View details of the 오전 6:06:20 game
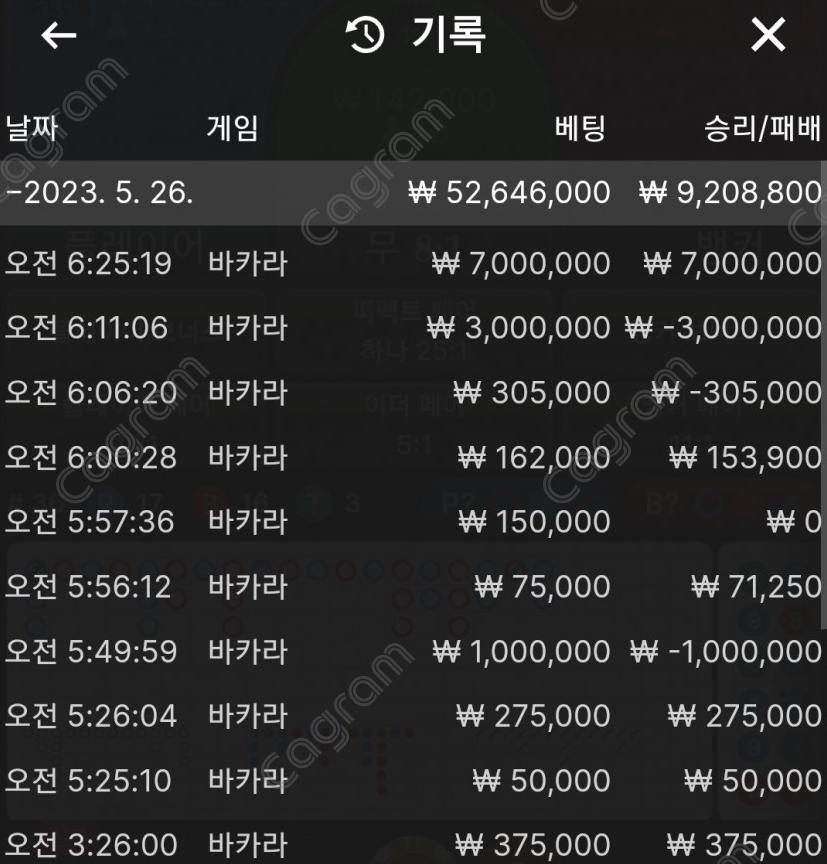This screenshot has height=864, width=827. coord(413,393)
